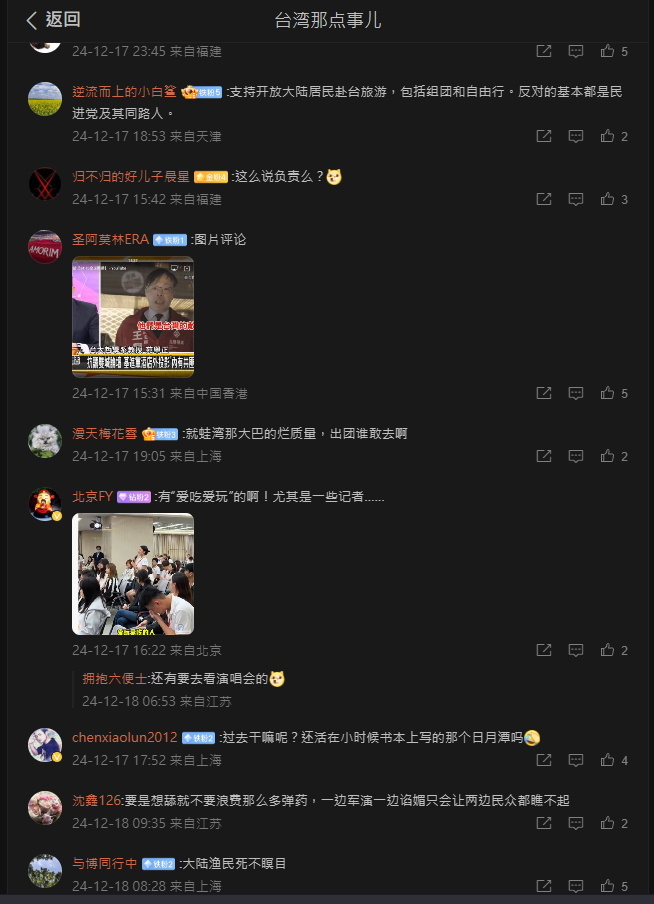Go back using the 返回 button
This screenshot has width=654, height=904.
coord(52,20)
